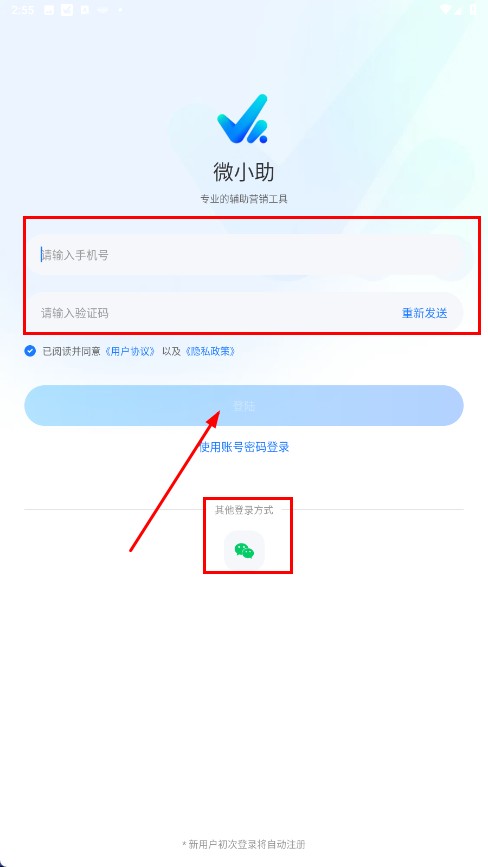Log in with the WeChat icon
This screenshot has width=488, height=867.
click(244, 550)
